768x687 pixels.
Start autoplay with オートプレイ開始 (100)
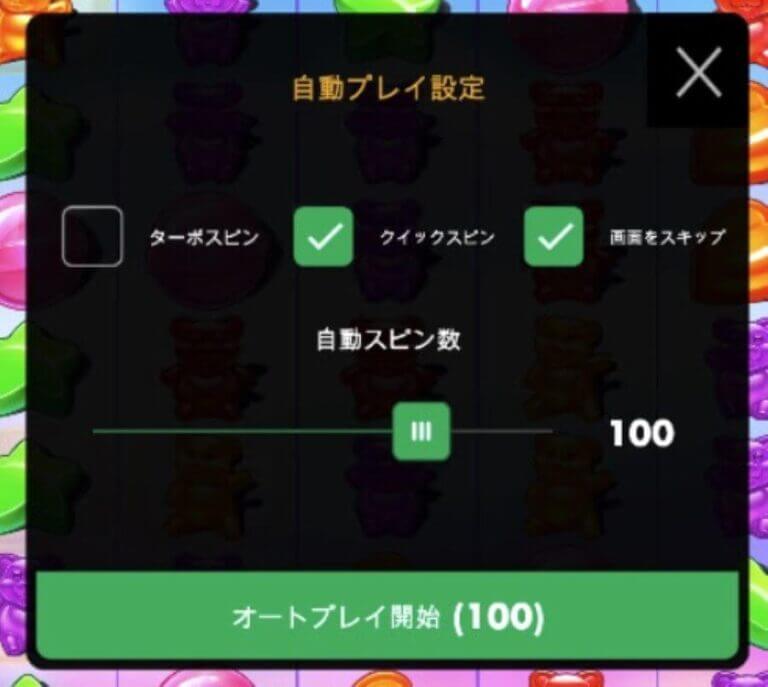387,617
